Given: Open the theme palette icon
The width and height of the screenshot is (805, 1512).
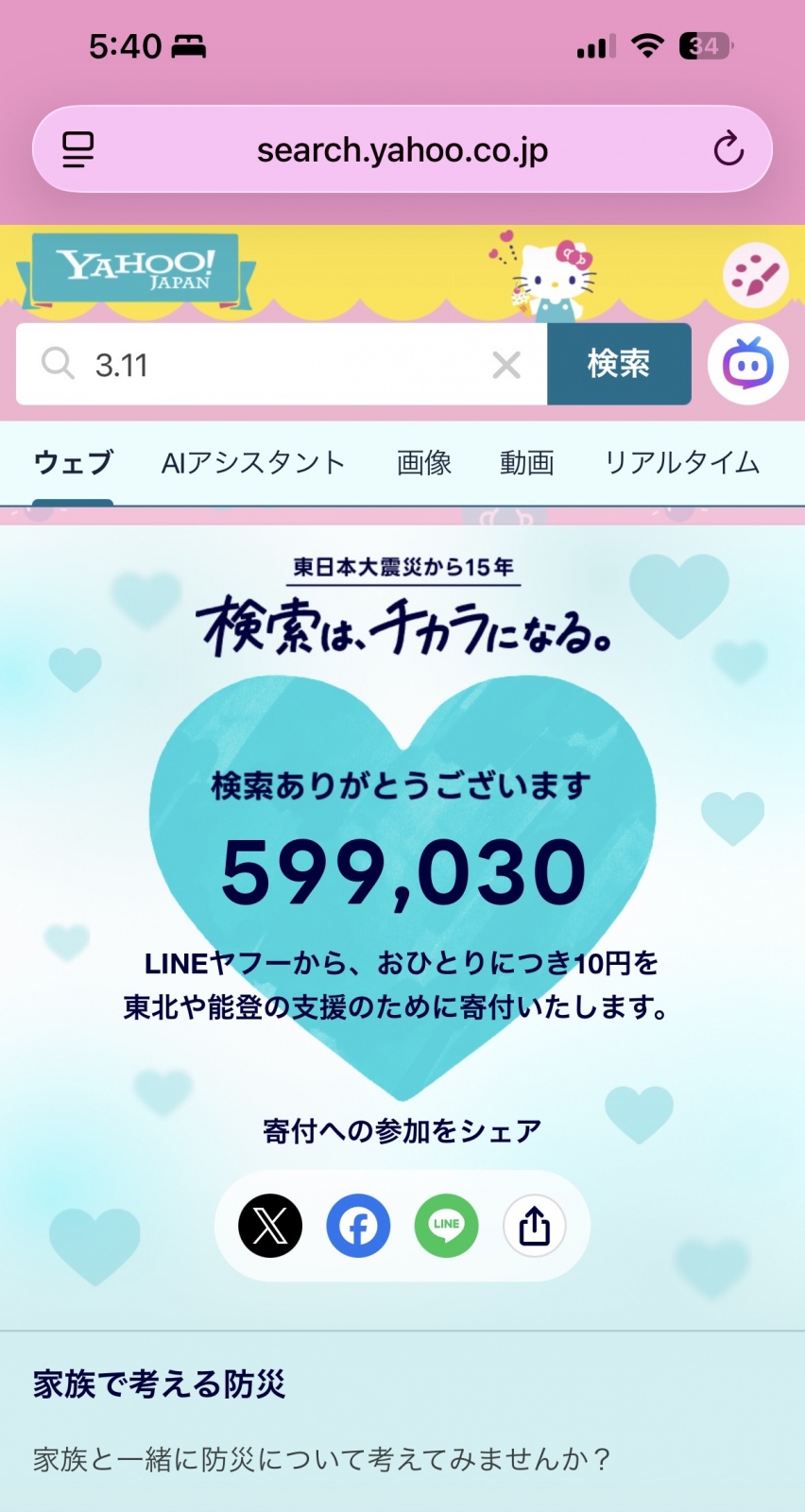Looking at the screenshot, I should 755,275.
